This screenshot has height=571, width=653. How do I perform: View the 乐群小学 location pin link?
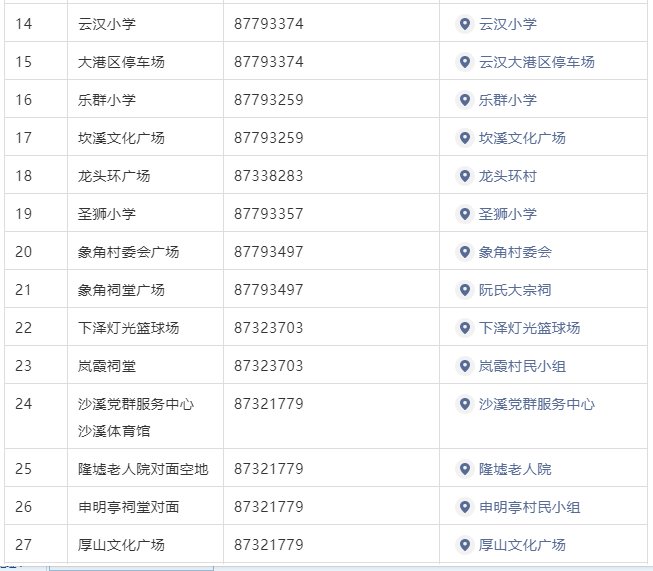[507, 100]
